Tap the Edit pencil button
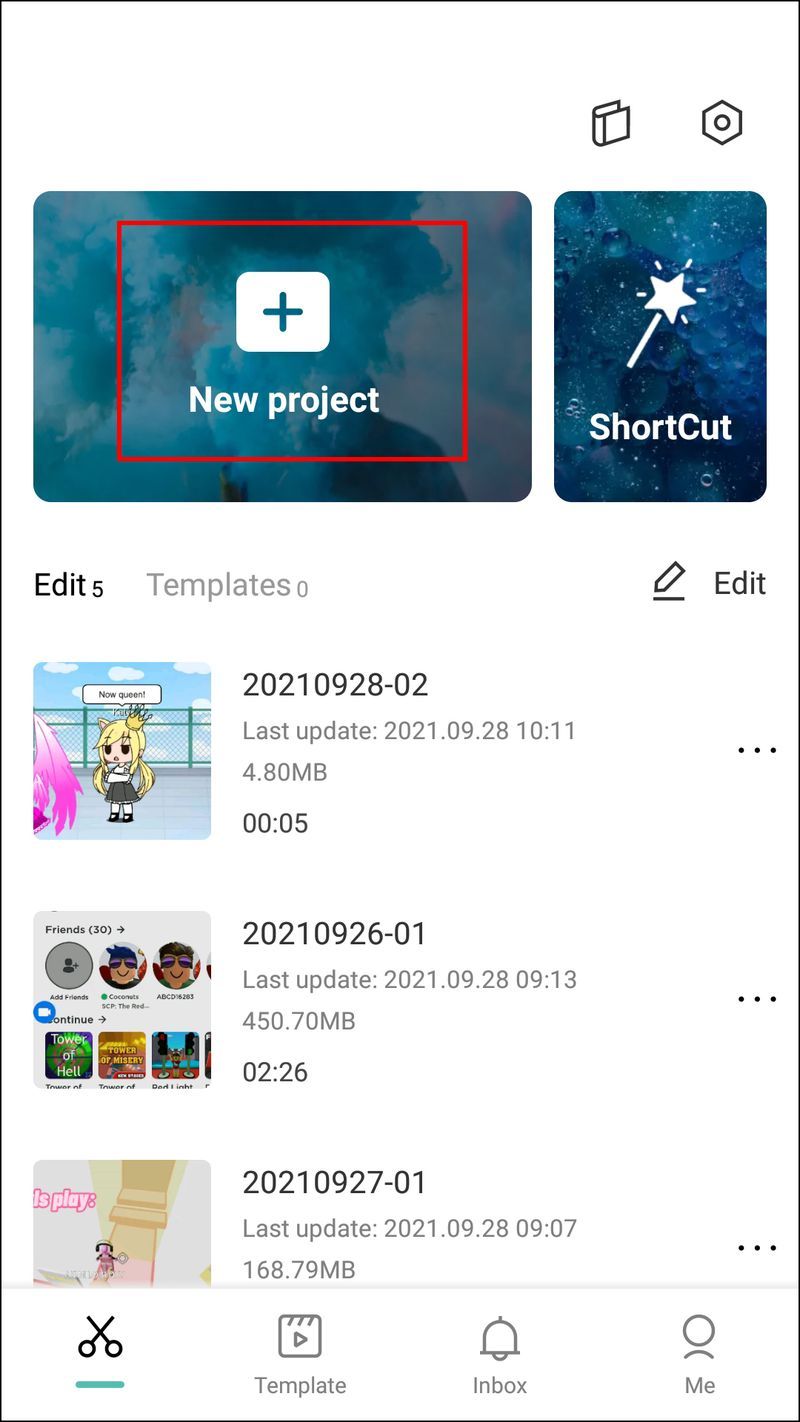This screenshot has width=800, height=1422. [709, 582]
